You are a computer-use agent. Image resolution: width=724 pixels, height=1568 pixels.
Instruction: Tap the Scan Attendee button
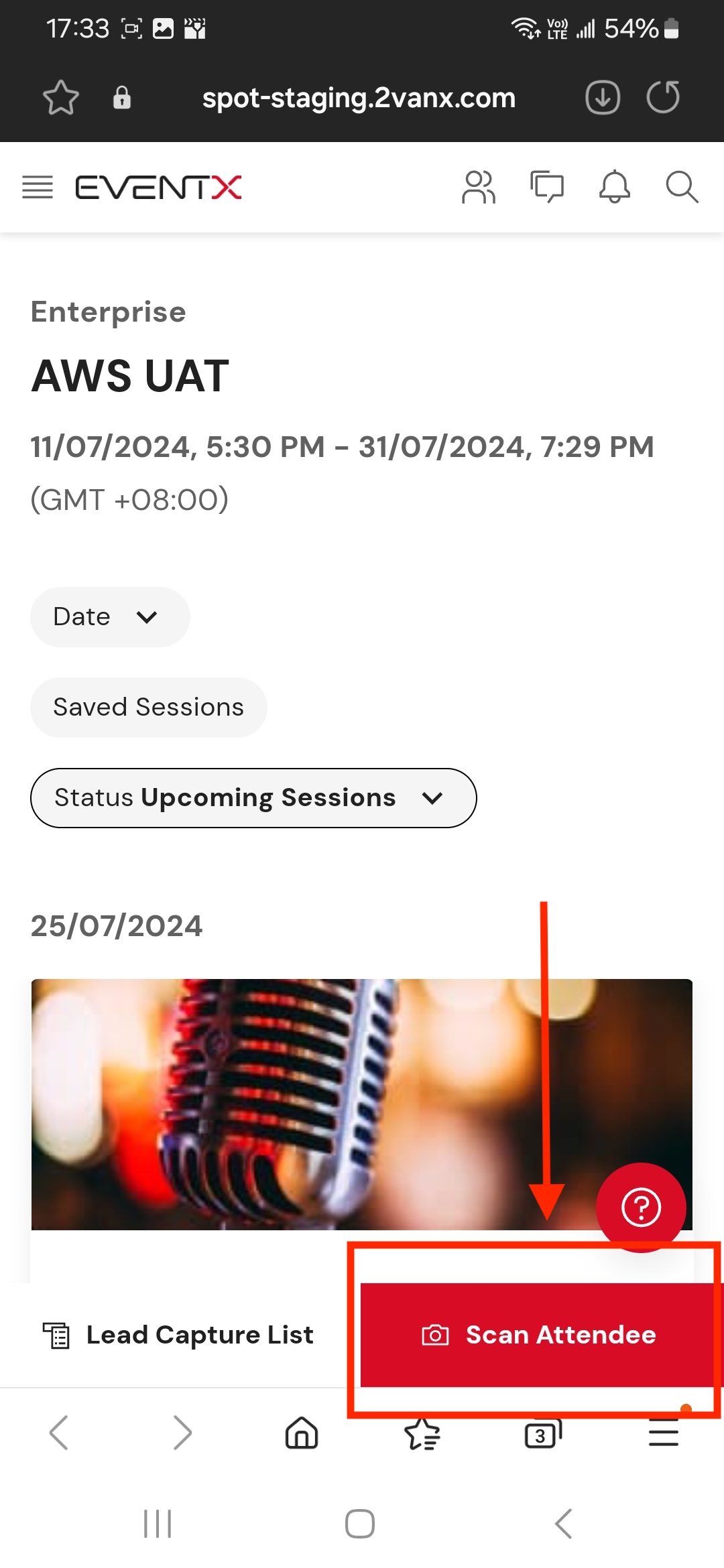(x=538, y=1335)
